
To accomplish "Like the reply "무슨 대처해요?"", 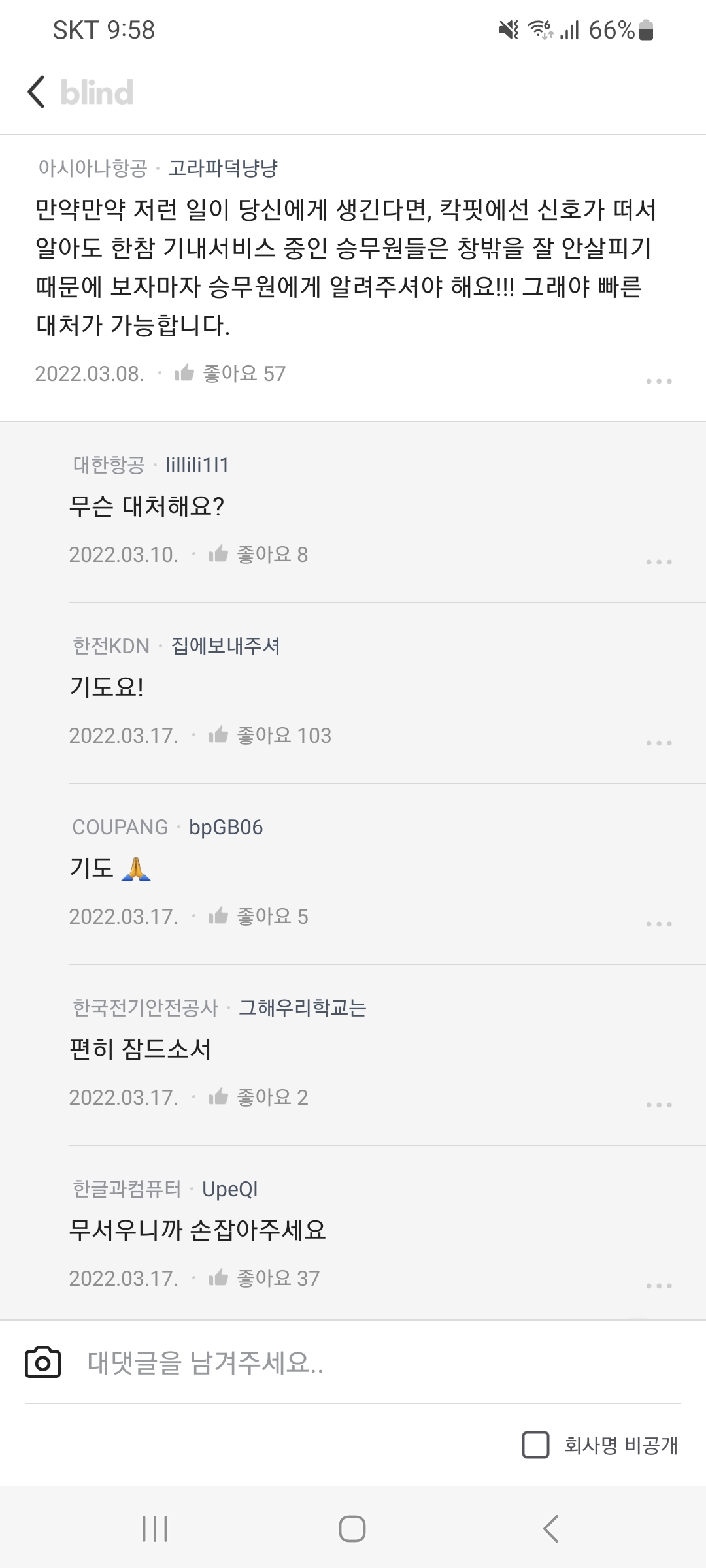I will [258, 555].
